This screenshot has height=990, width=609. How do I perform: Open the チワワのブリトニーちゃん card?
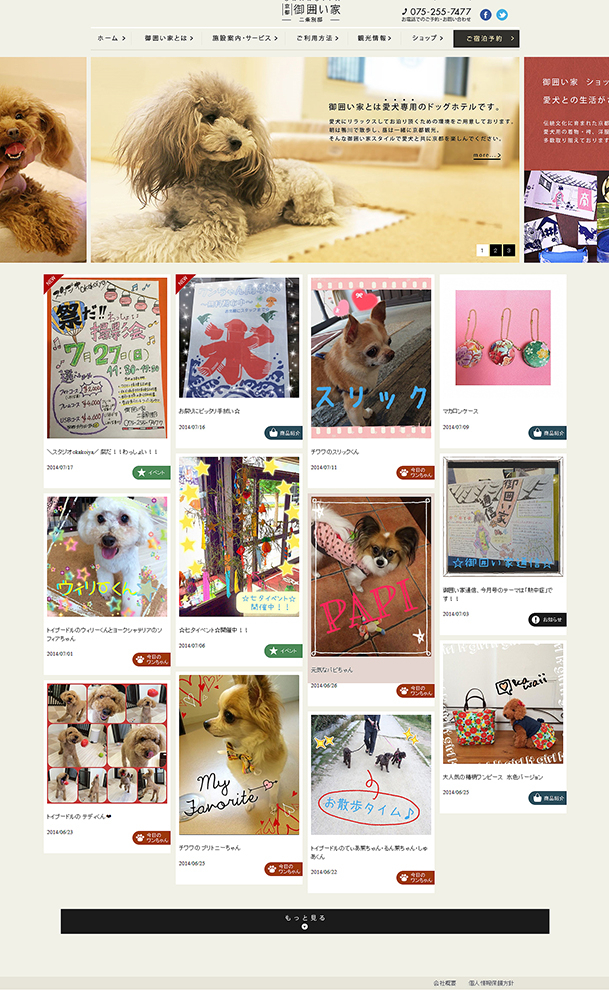[239, 778]
